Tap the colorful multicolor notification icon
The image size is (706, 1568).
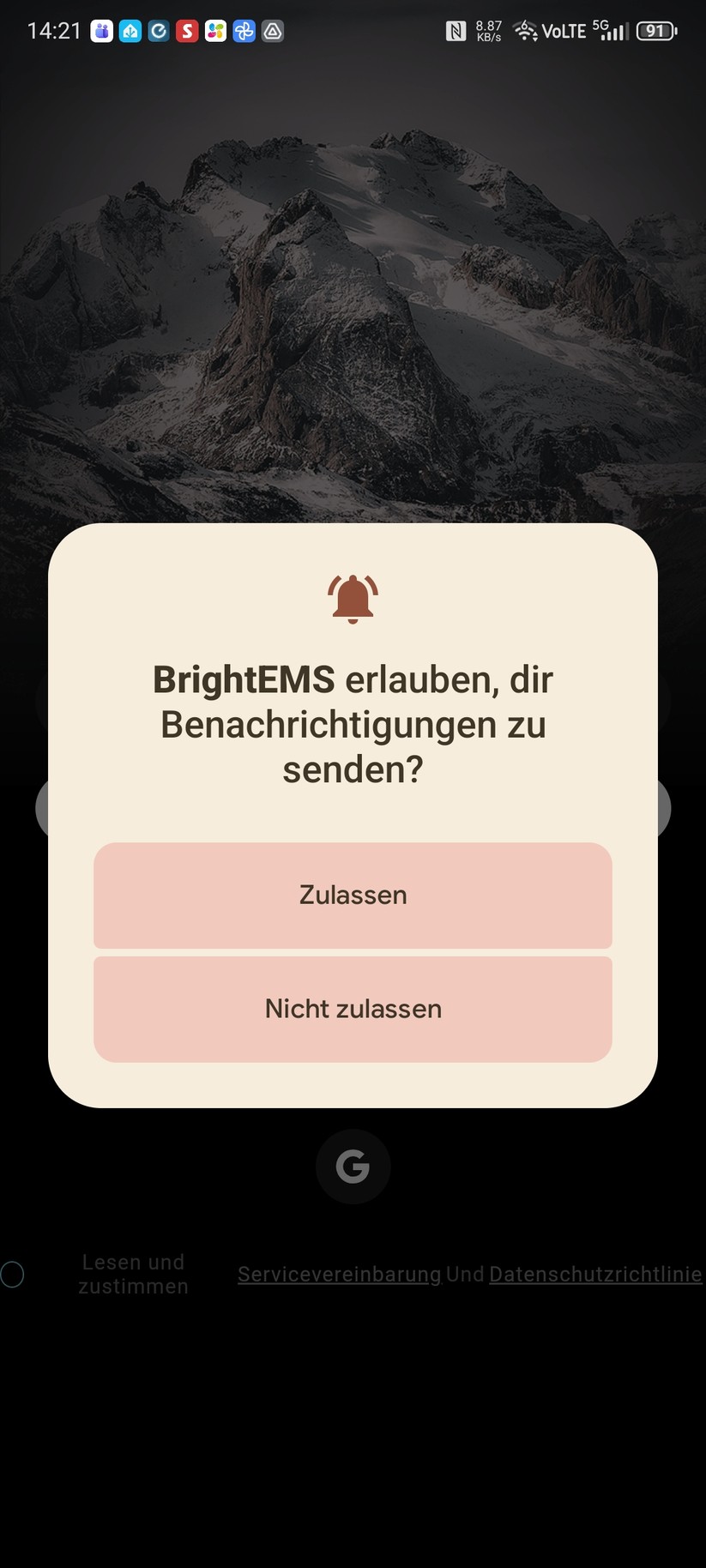pos(216,31)
